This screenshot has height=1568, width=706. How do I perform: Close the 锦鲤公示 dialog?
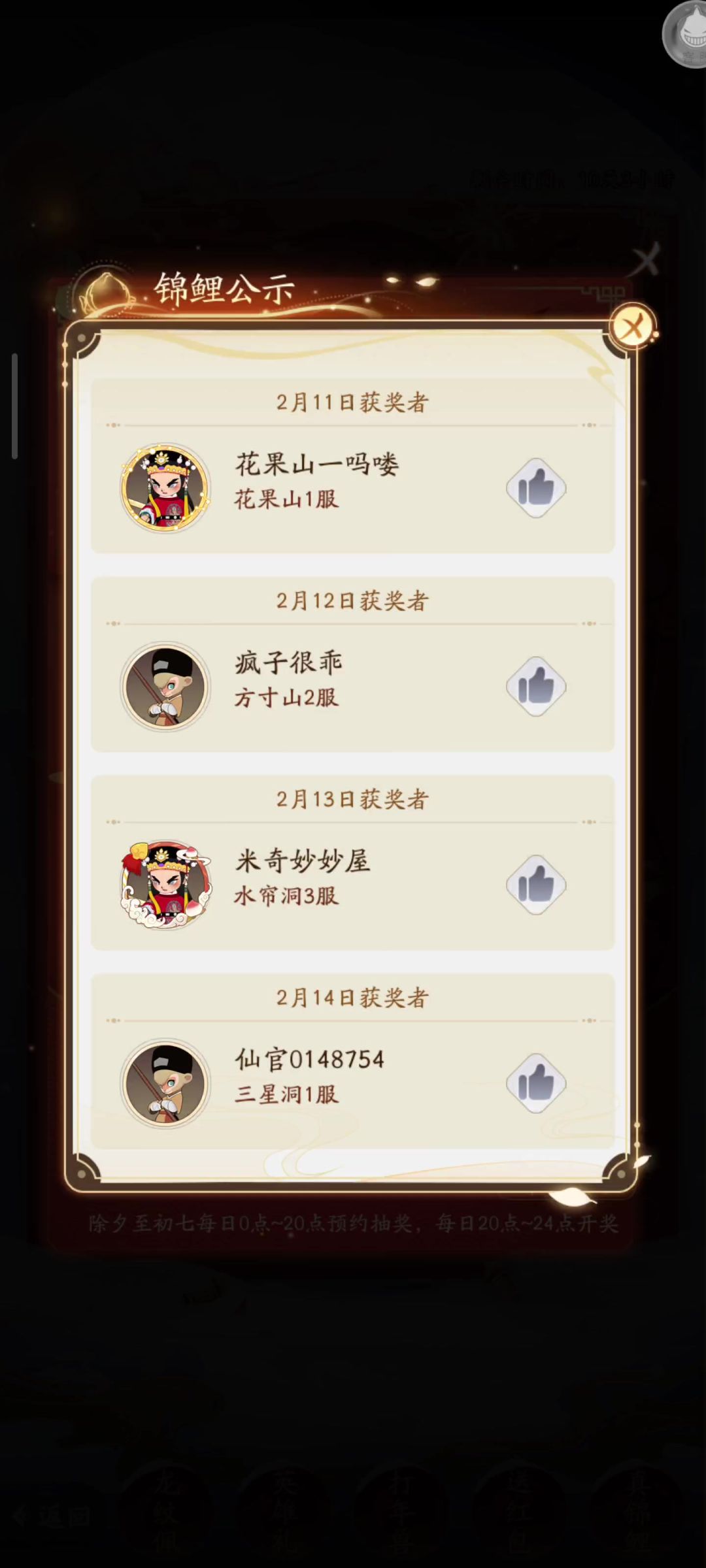click(632, 325)
